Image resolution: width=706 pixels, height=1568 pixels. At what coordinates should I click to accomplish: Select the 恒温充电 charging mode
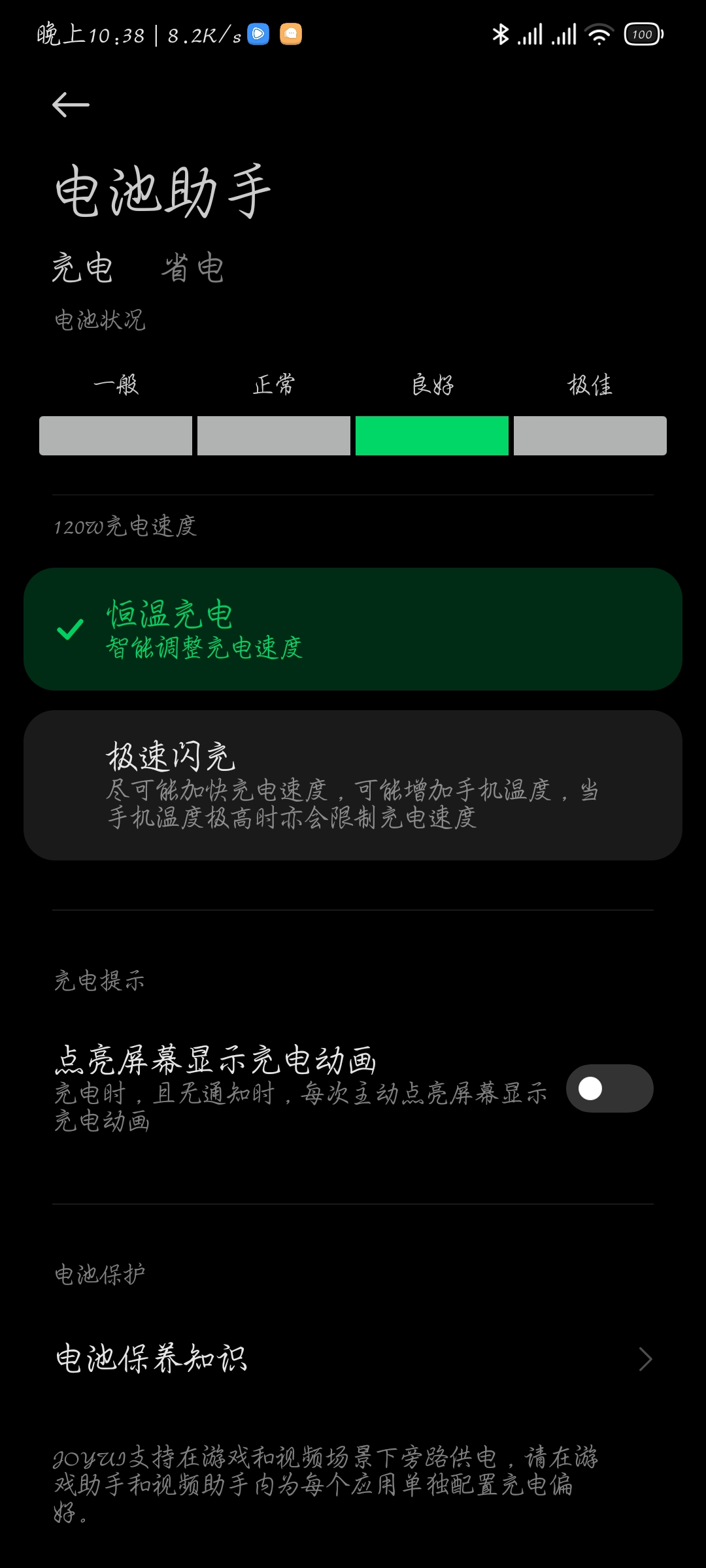[353, 629]
